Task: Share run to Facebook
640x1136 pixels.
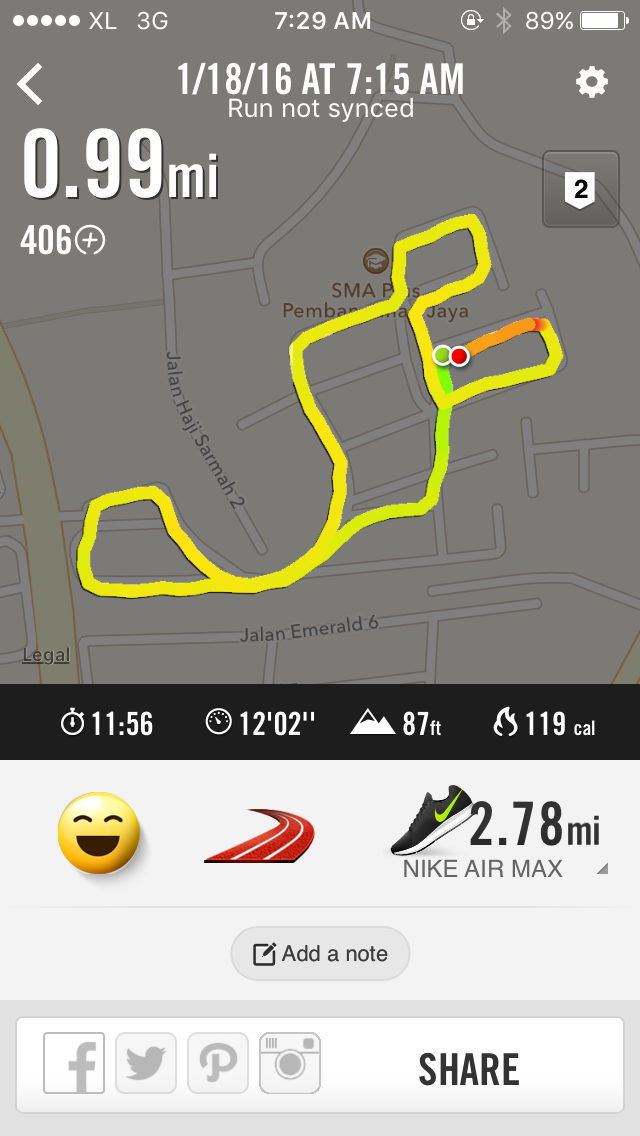Action: (74, 1063)
